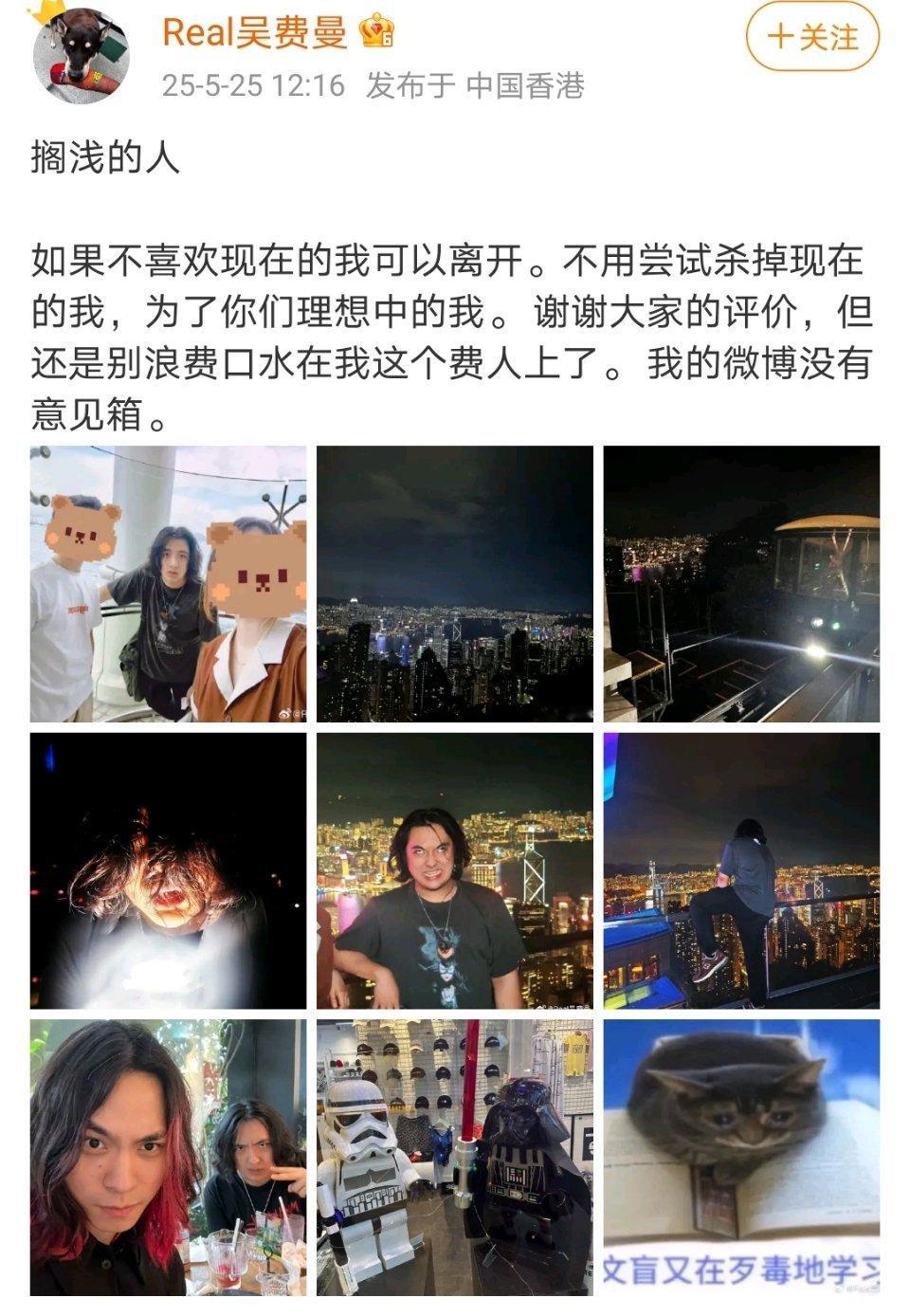This screenshot has height=1316, width=910.
Task: Open the photo of a person climbing a railing
Action: point(741,870)
